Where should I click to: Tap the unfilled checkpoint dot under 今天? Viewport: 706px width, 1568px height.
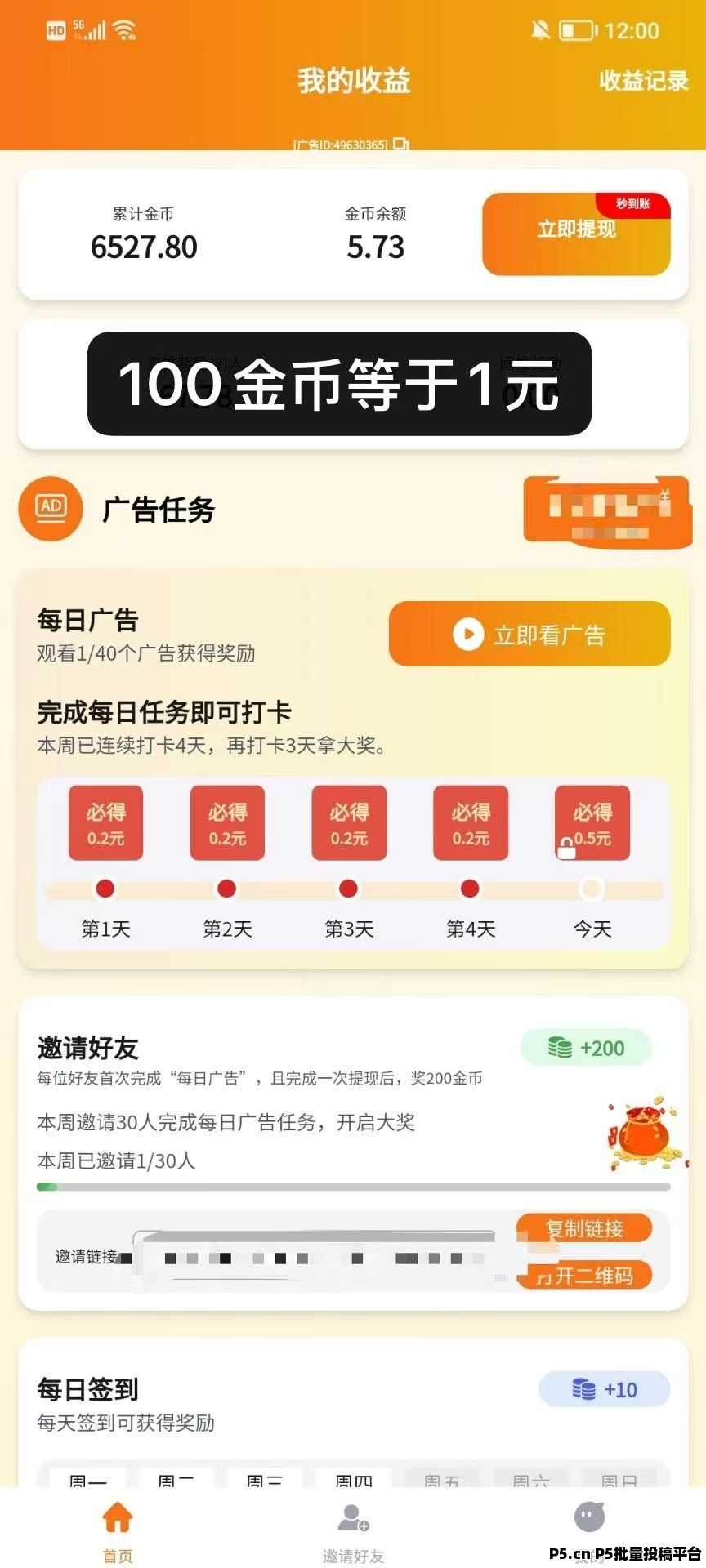point(592,889)
